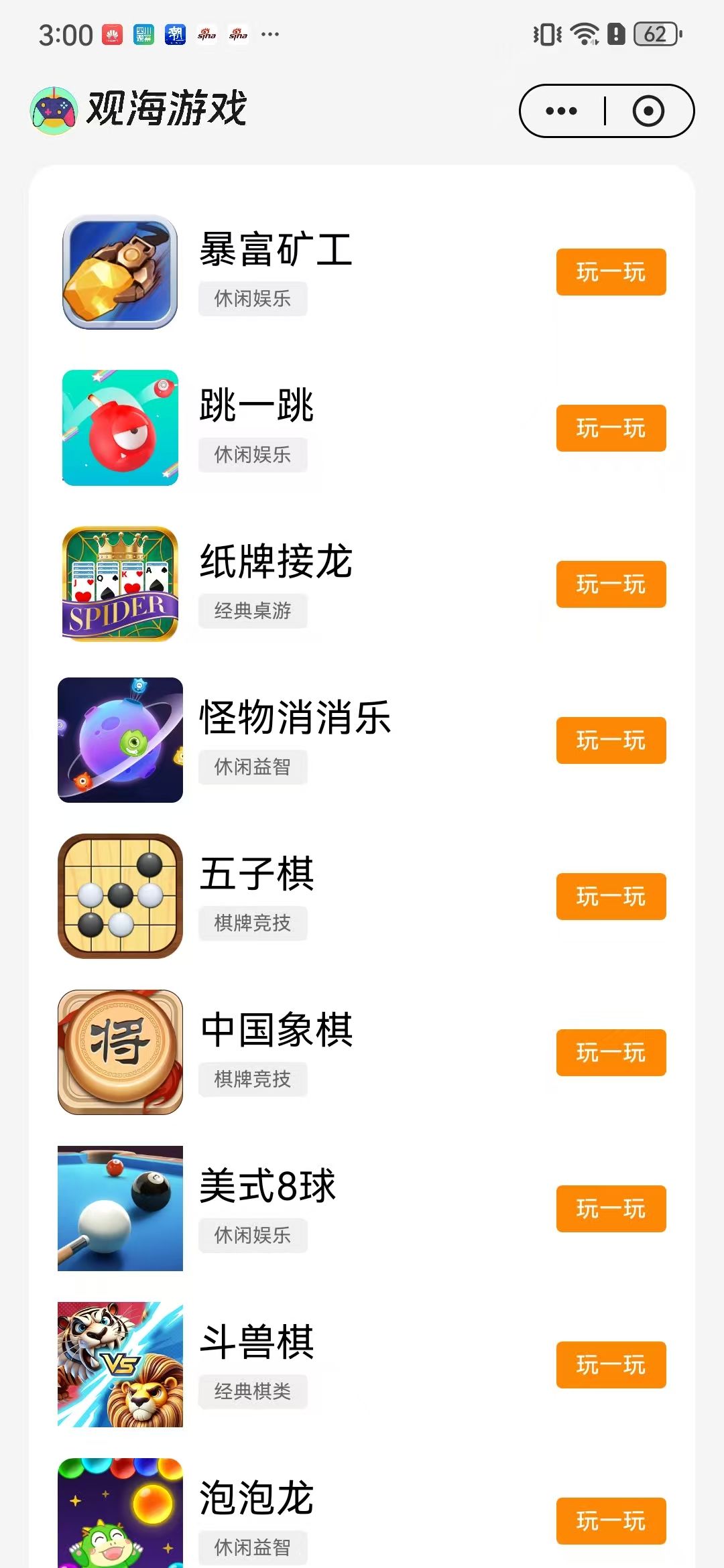Play 暴富矿工 with its 玩一玩 button
724x1568 pixels.
coord(611,272)
